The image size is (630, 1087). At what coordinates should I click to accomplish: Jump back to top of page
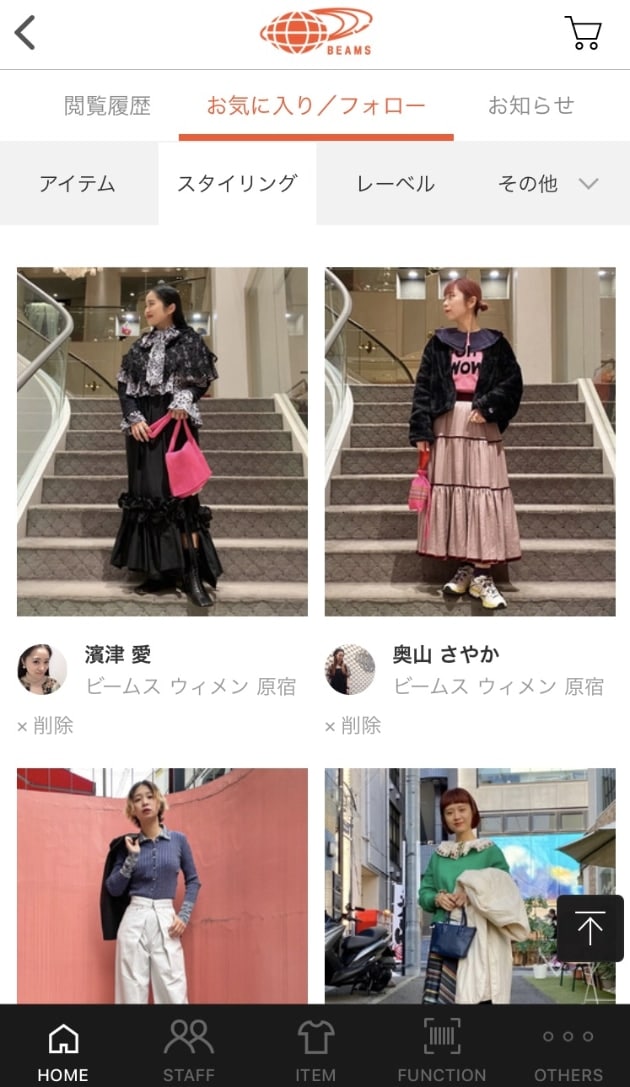(590, 929)
